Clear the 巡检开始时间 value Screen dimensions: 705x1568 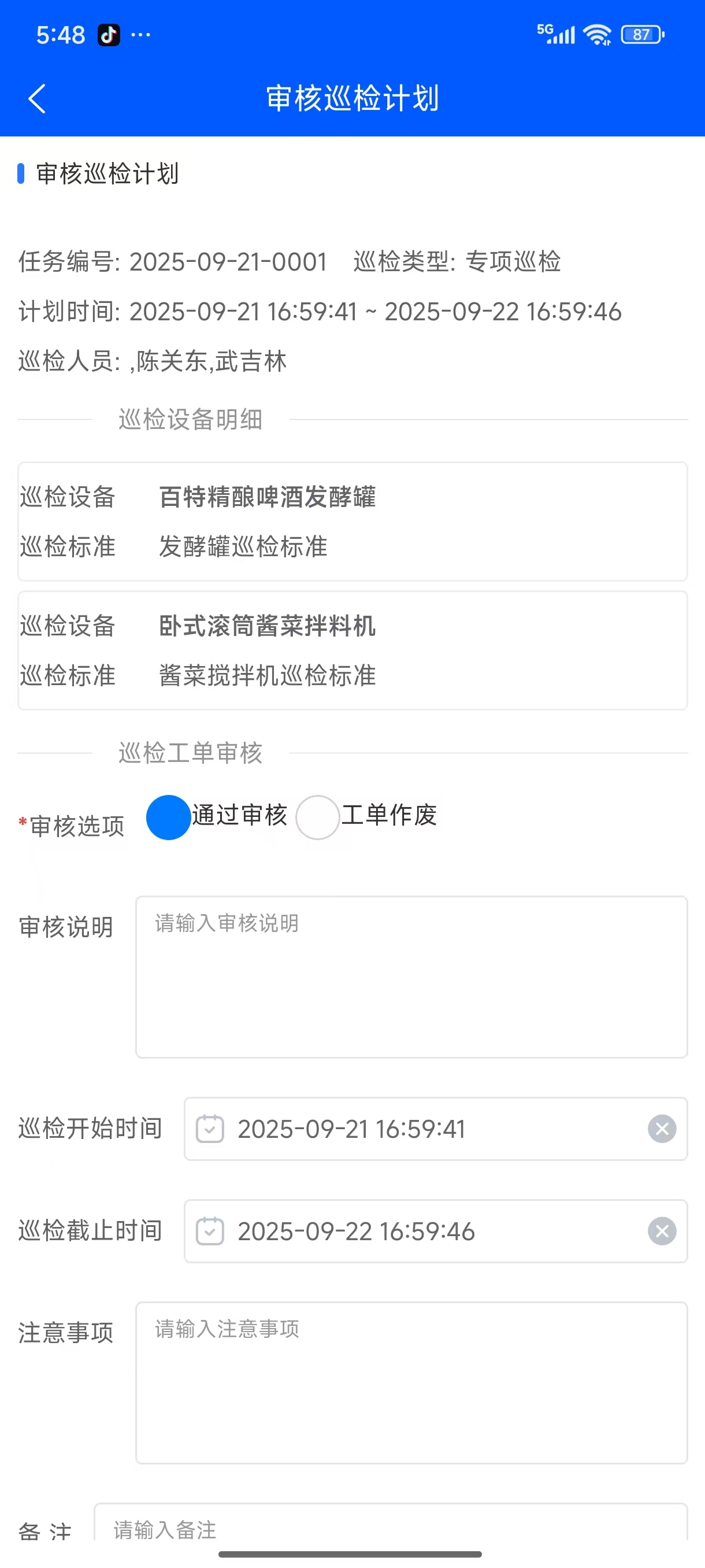pyautogui.click(x=662, y=1129)
